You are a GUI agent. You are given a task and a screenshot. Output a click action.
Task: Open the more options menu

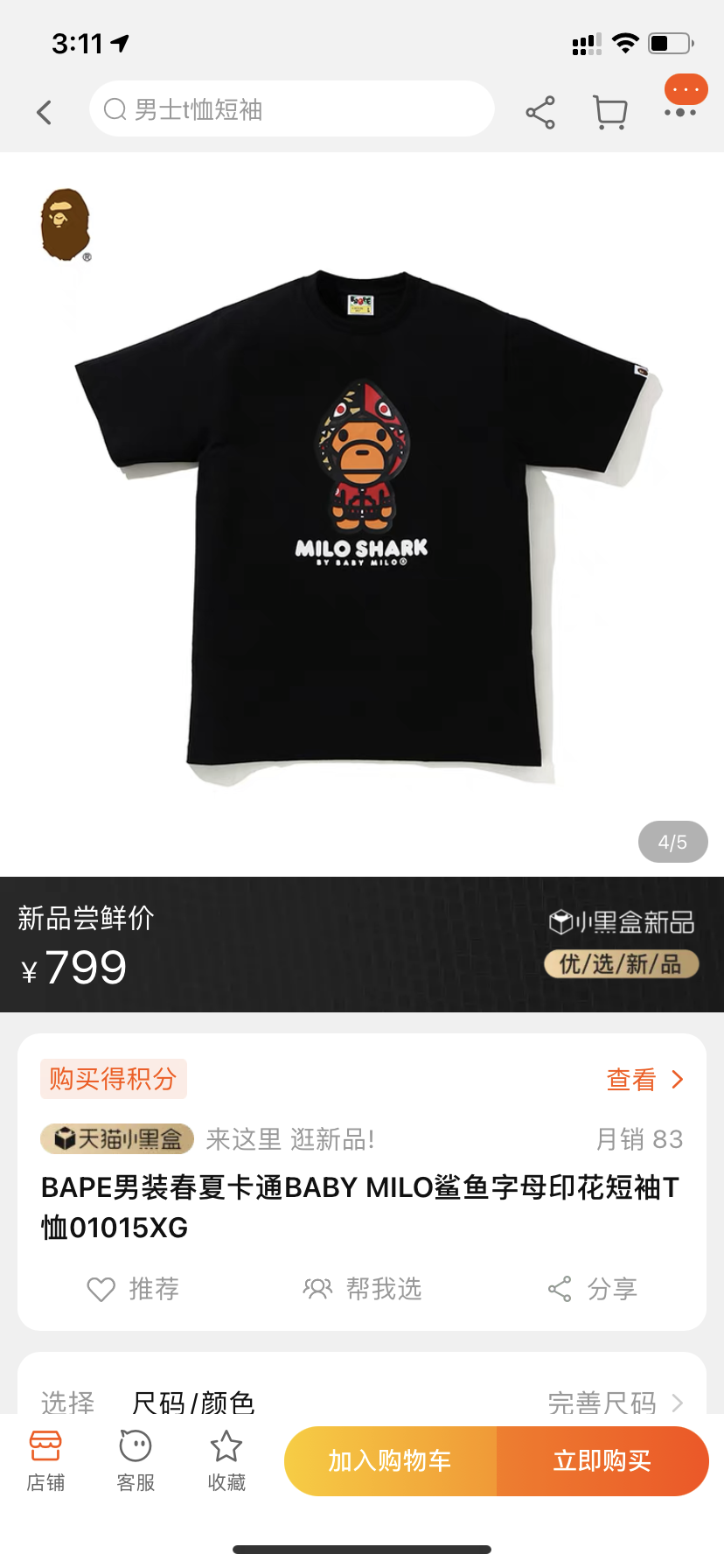[x=680, y=112]
